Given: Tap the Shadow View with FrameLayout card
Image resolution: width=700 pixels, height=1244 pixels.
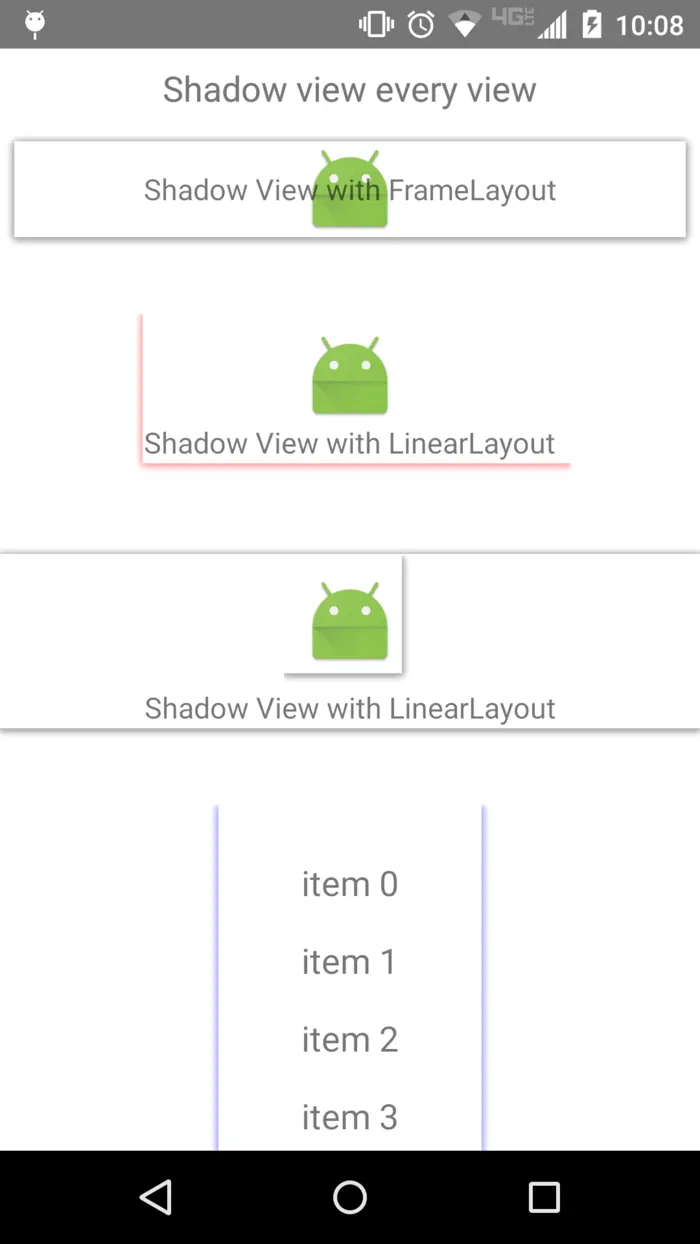Looking at the screenshot, I should [350, 190].
